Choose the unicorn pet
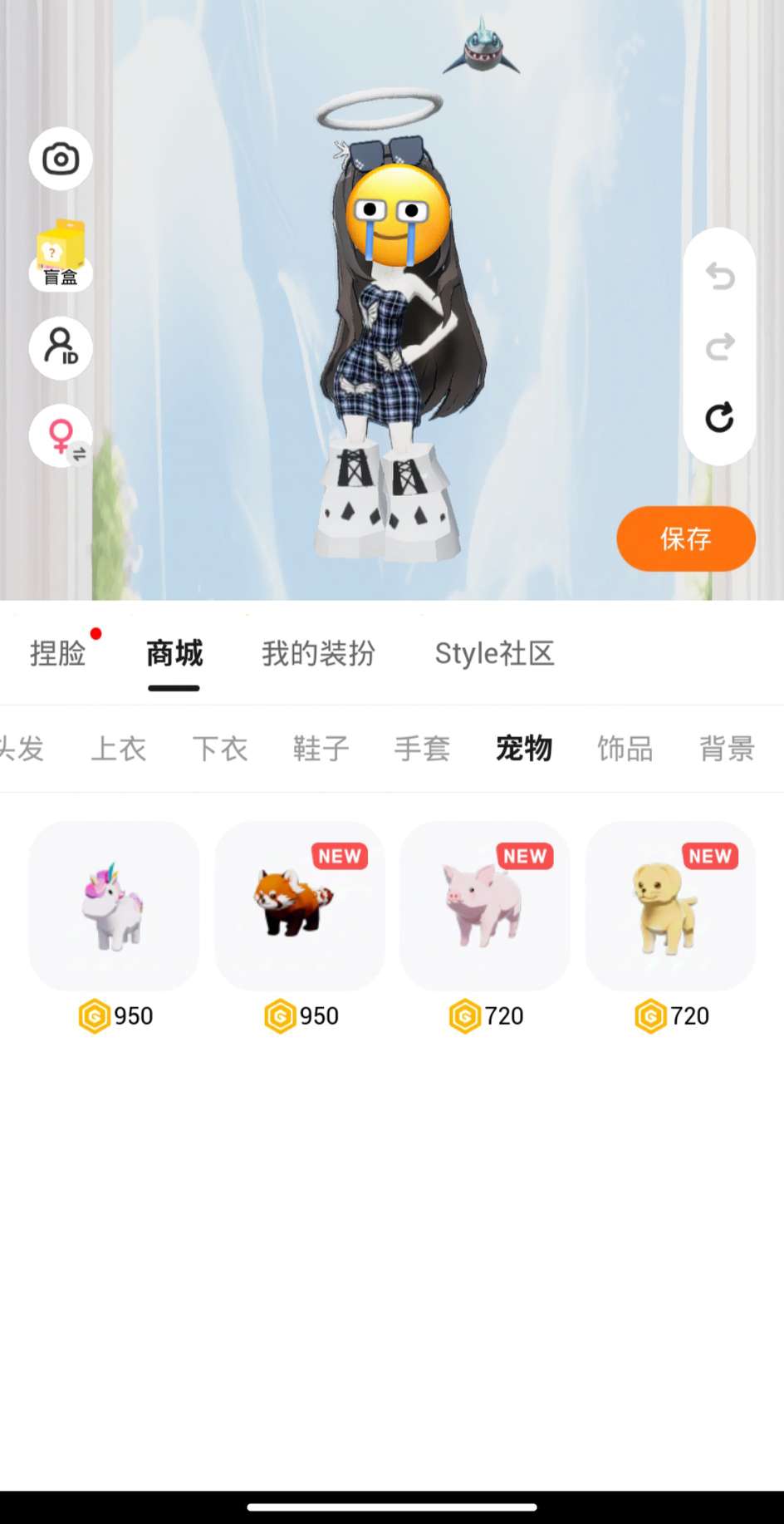The image size is (784, 1524). point(114,906)
